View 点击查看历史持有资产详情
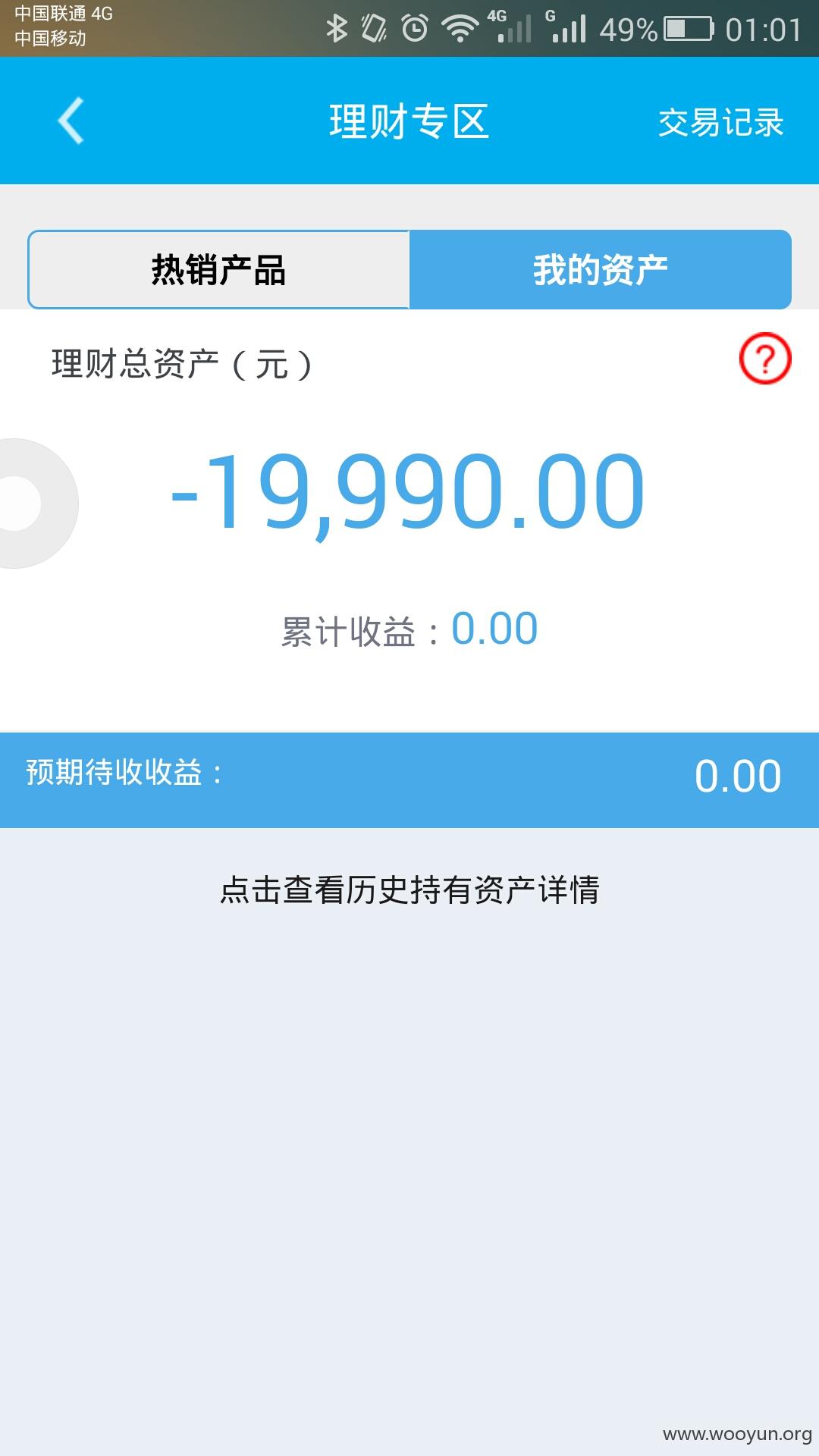Image resolution: width=819 pixels, height=1456 pixels. pos(409,890)
